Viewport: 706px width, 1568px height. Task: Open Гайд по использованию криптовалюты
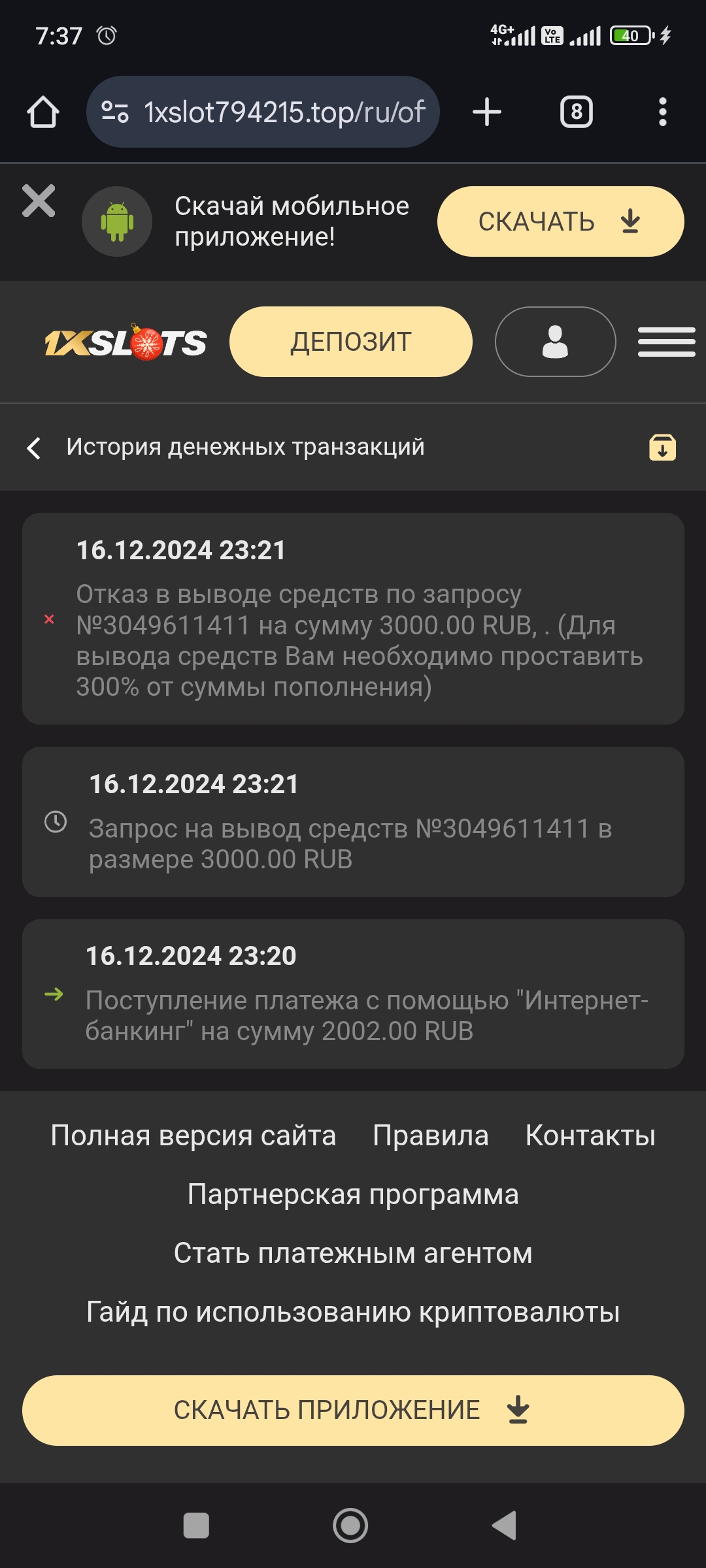[353, 1312]
